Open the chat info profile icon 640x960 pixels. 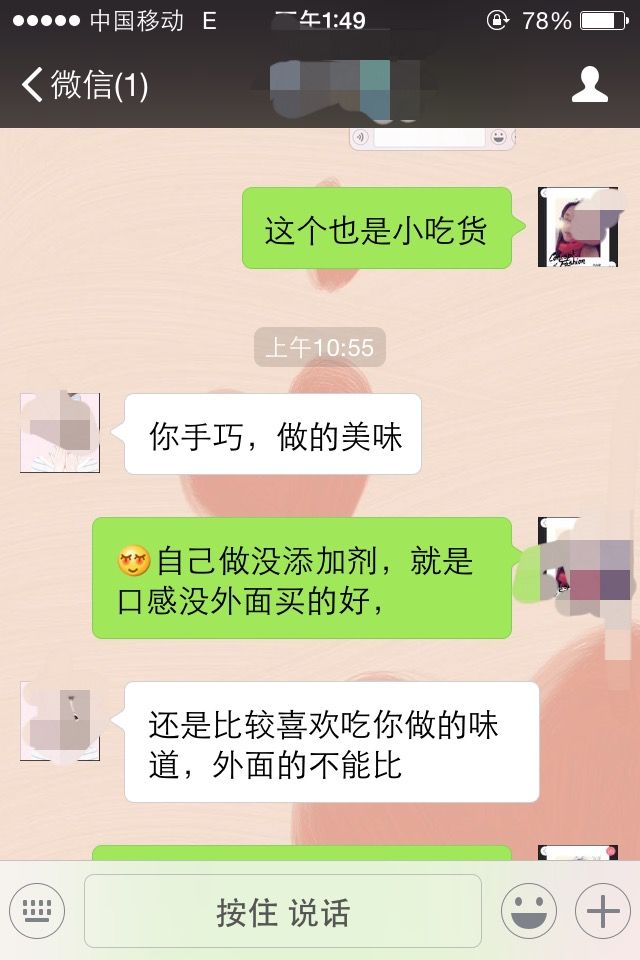[589, 85]
